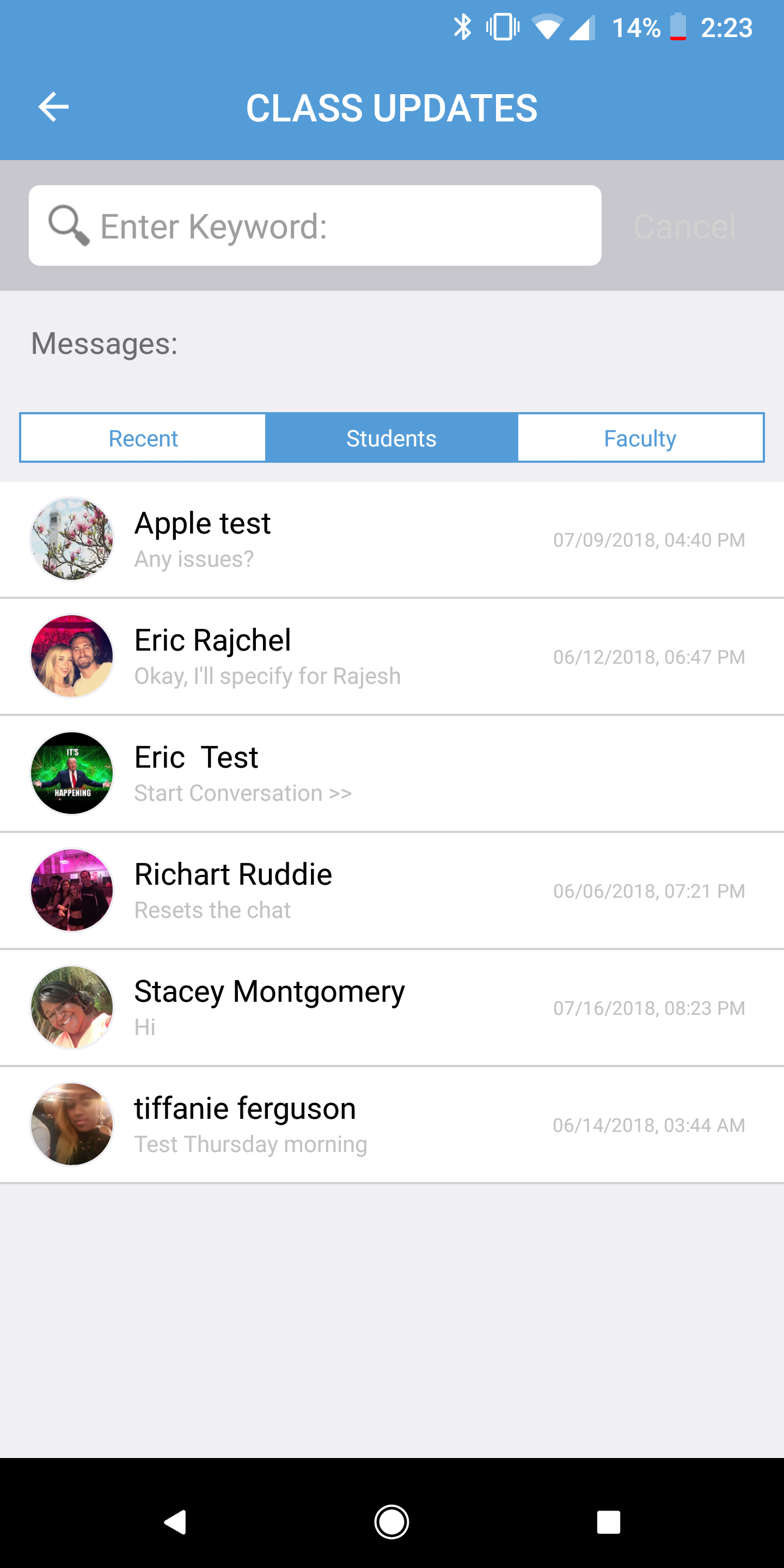Select the Students tab
Viewport: 784px width, 1568px height.
tap(391, 437)
